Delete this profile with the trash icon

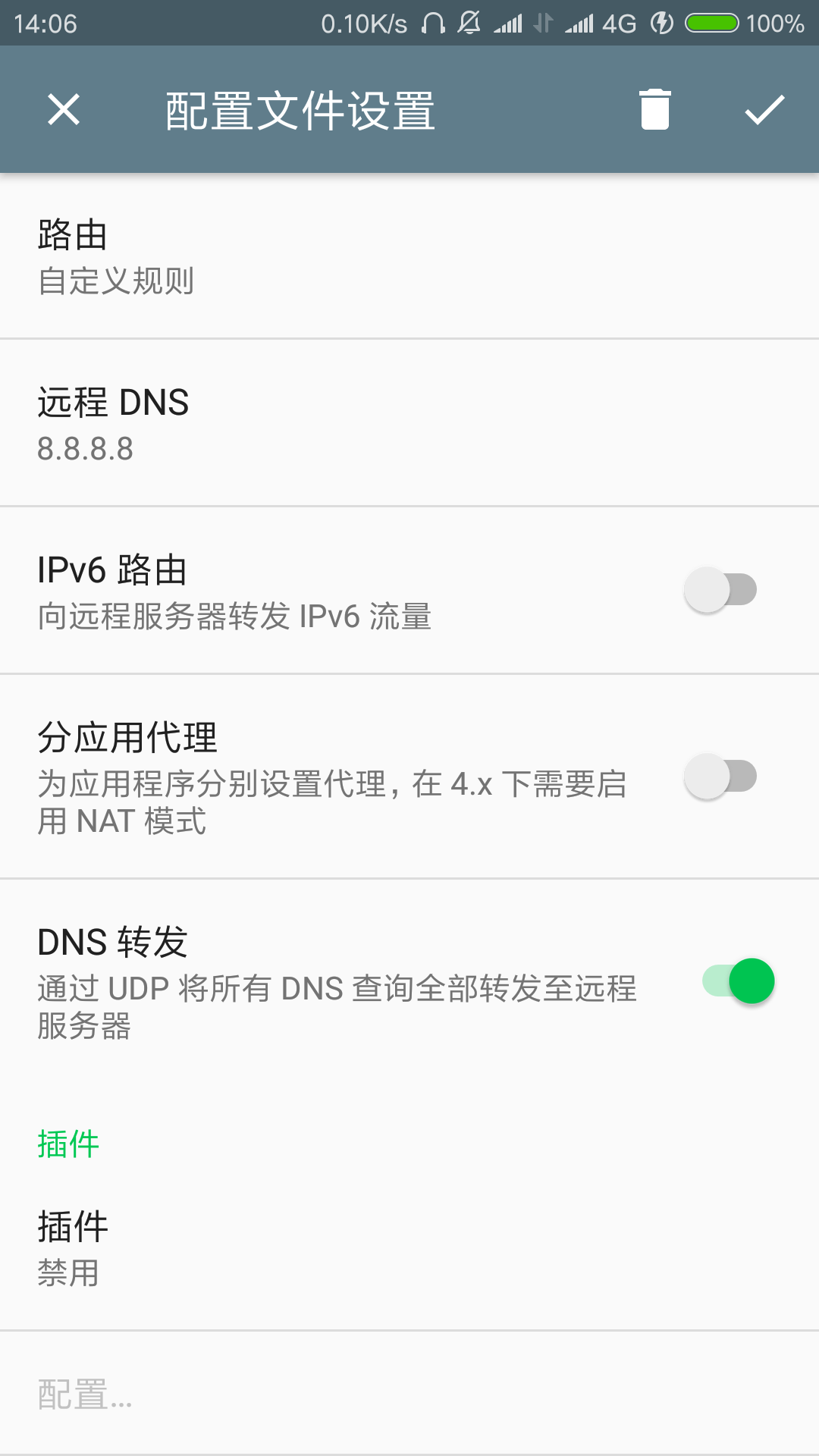[654, 110]
